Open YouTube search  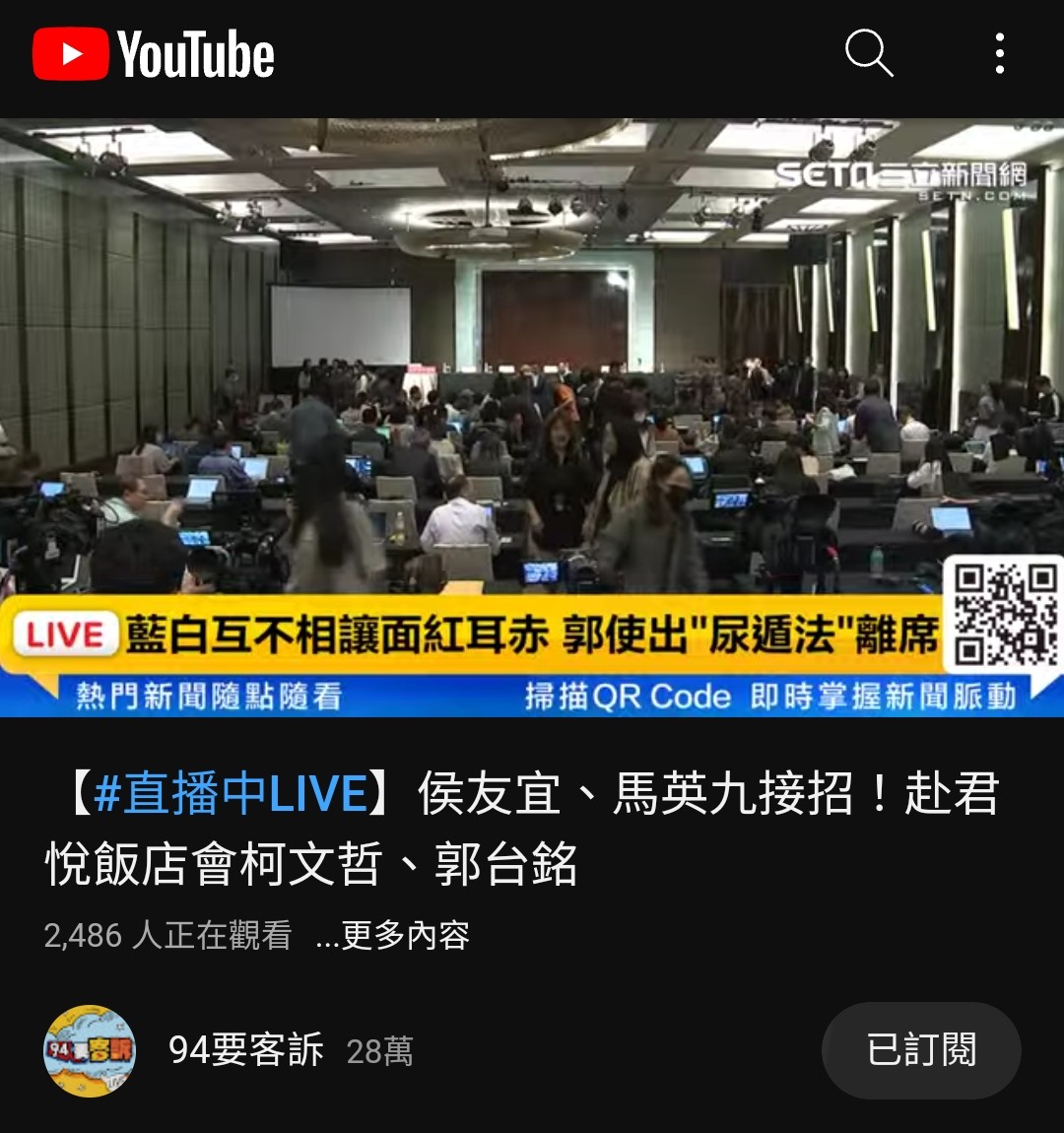click(868, 53)
